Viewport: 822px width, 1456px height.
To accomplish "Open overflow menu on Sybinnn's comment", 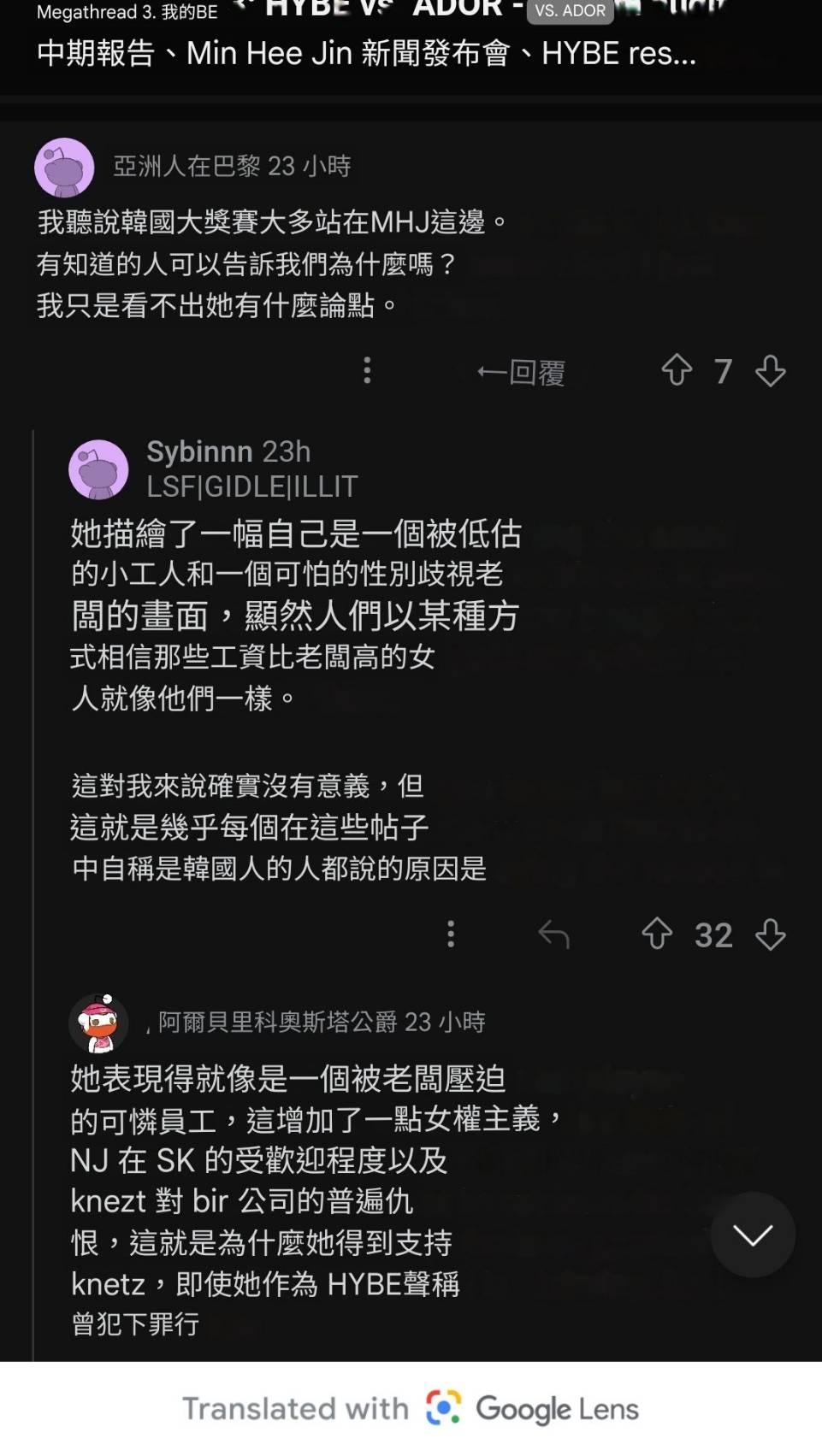I will pos(451,934).
